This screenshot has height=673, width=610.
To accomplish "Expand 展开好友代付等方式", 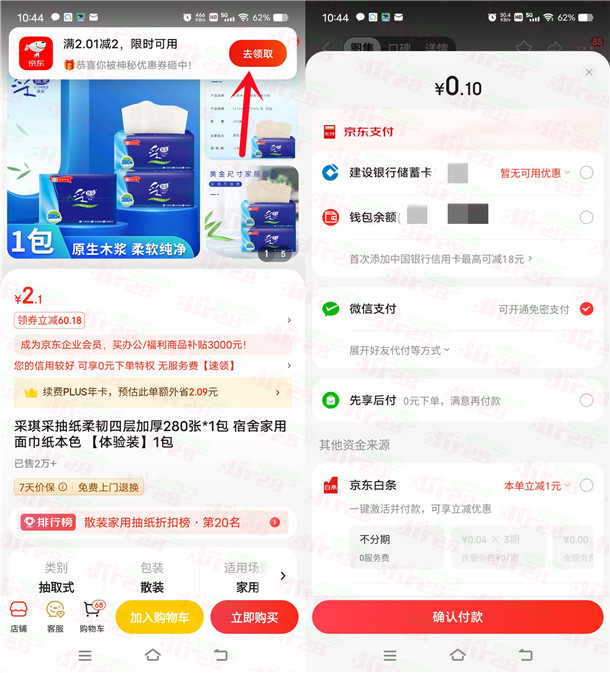I will [399, 350].
